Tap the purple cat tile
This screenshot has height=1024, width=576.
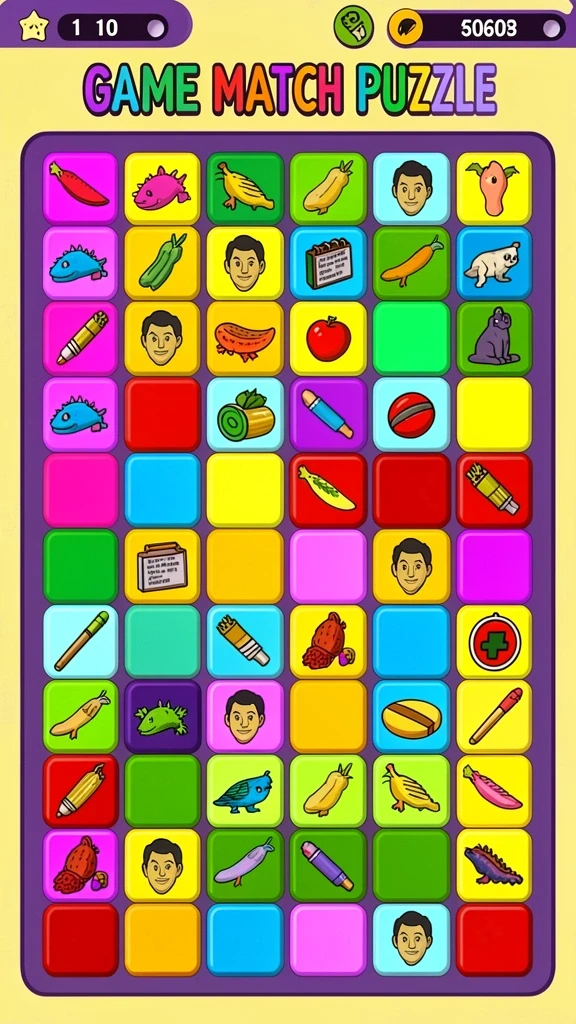pos(494,338)
